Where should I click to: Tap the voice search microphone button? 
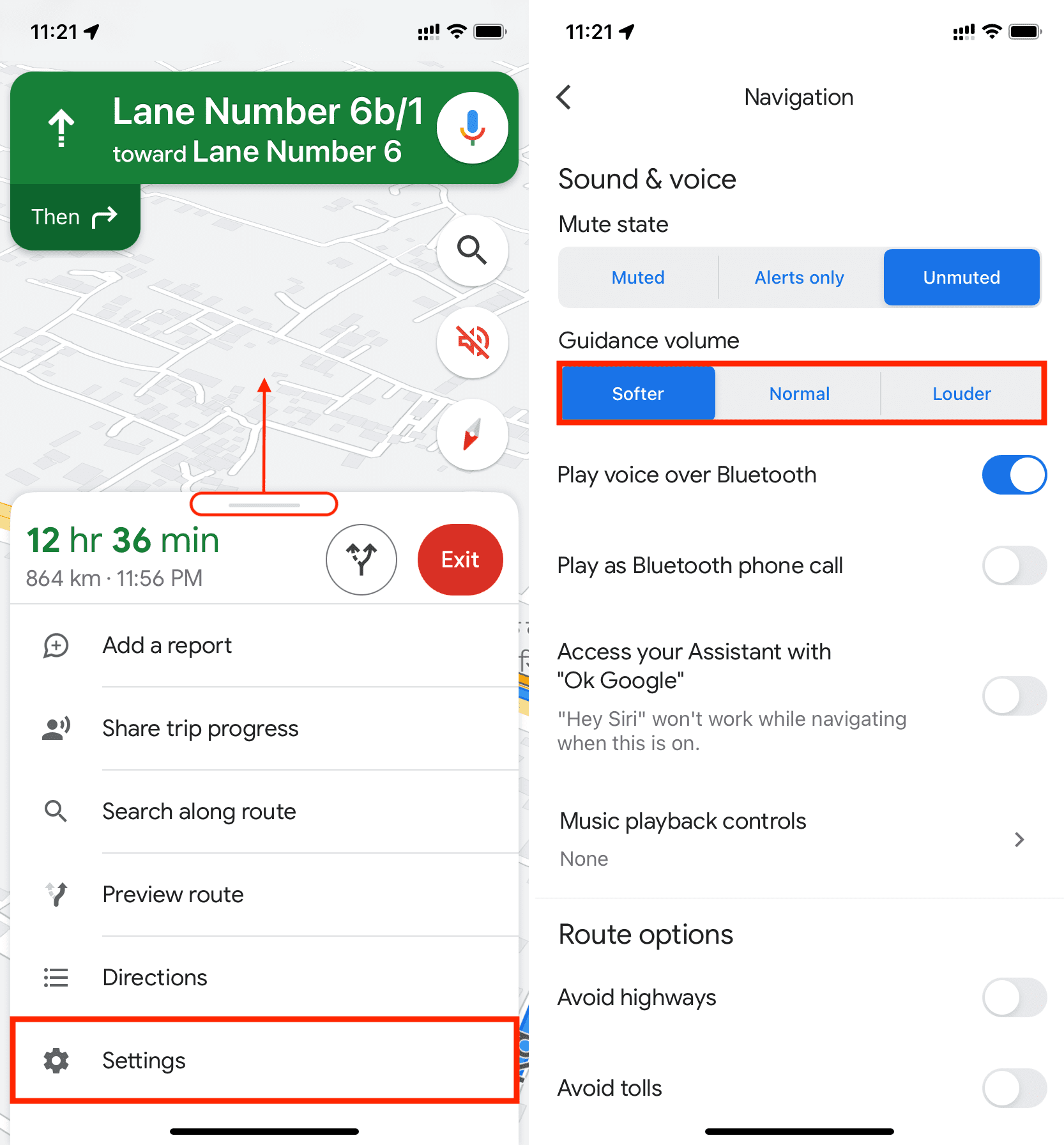pos(472,128)
